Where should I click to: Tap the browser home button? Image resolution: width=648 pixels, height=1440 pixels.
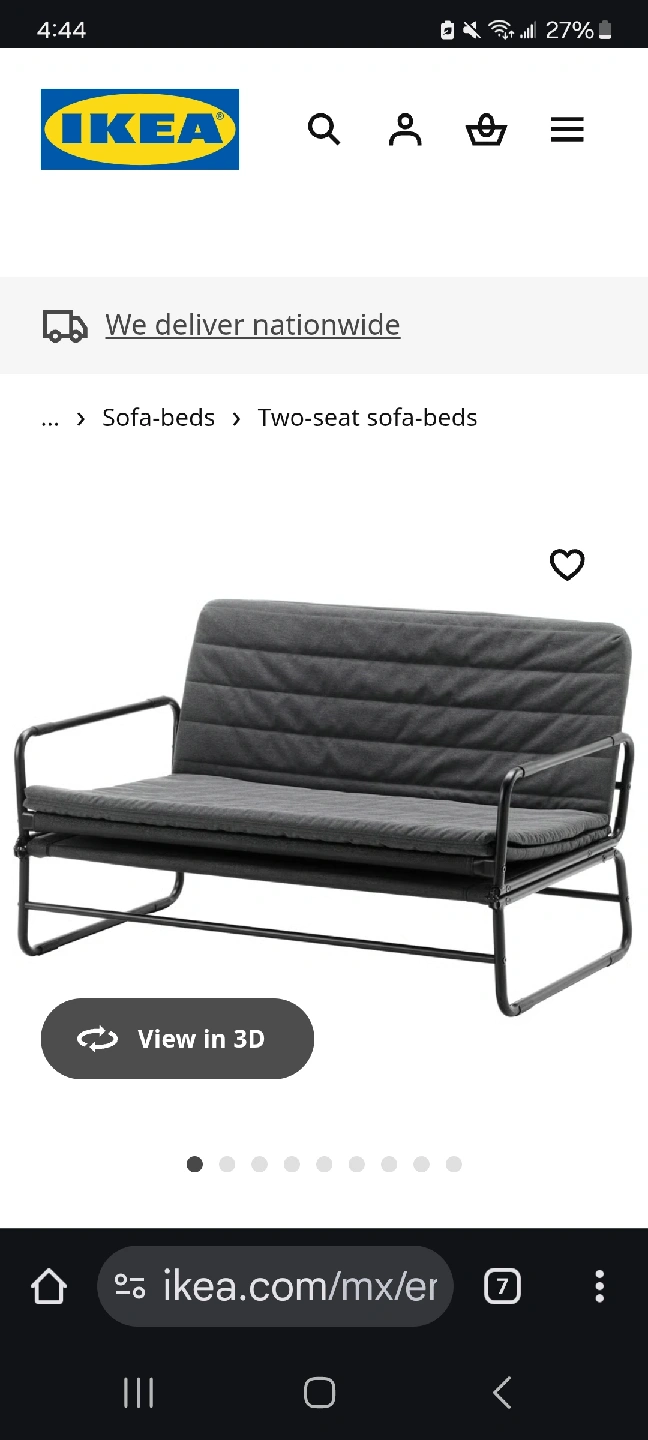point(49,1287)
